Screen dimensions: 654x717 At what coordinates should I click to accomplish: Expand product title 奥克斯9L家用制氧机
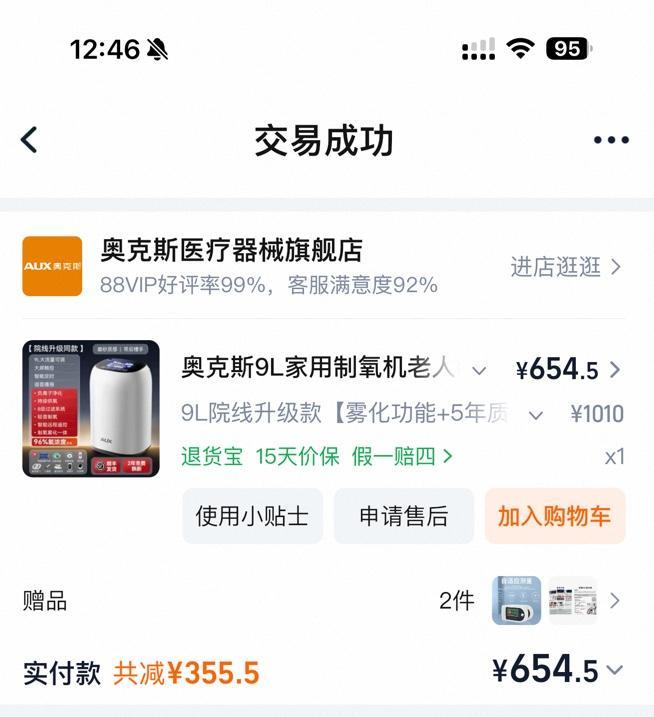click(479, 371)
